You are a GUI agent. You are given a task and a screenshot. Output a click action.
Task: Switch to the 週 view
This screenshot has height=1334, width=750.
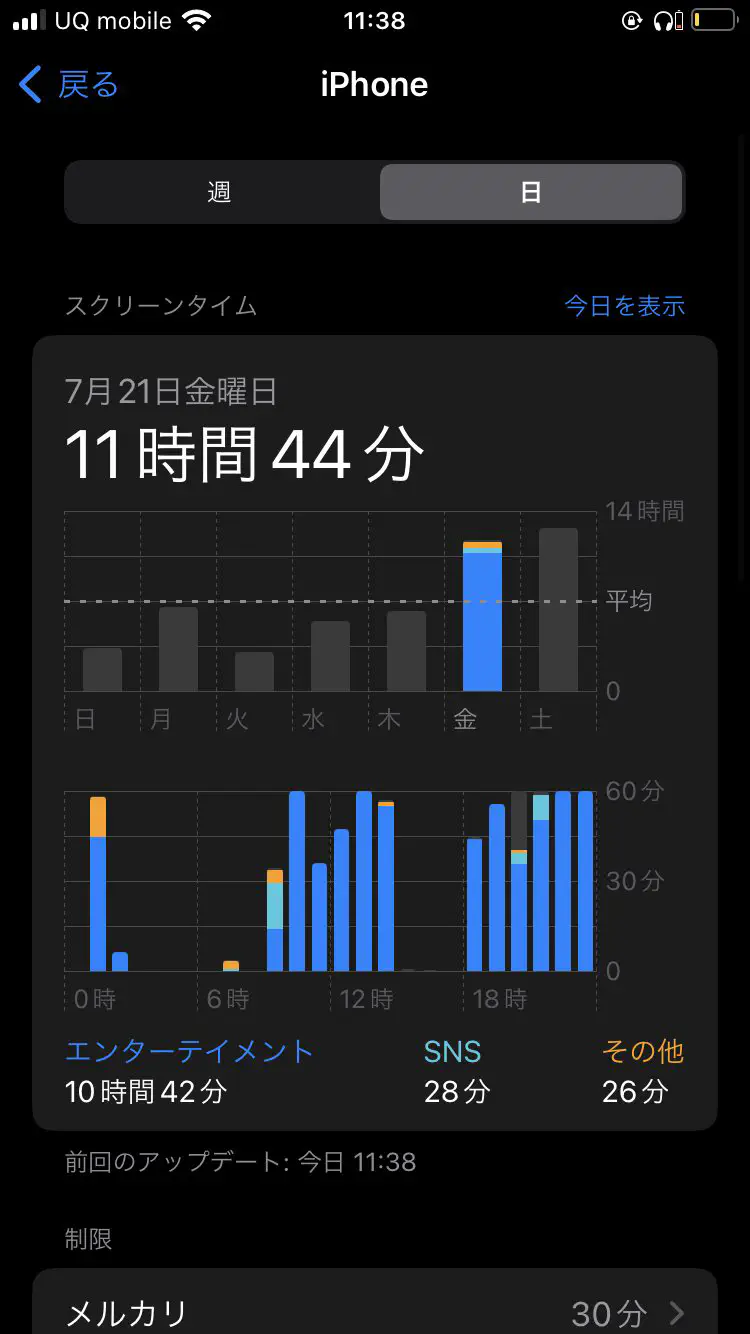[x=221, y=192]
